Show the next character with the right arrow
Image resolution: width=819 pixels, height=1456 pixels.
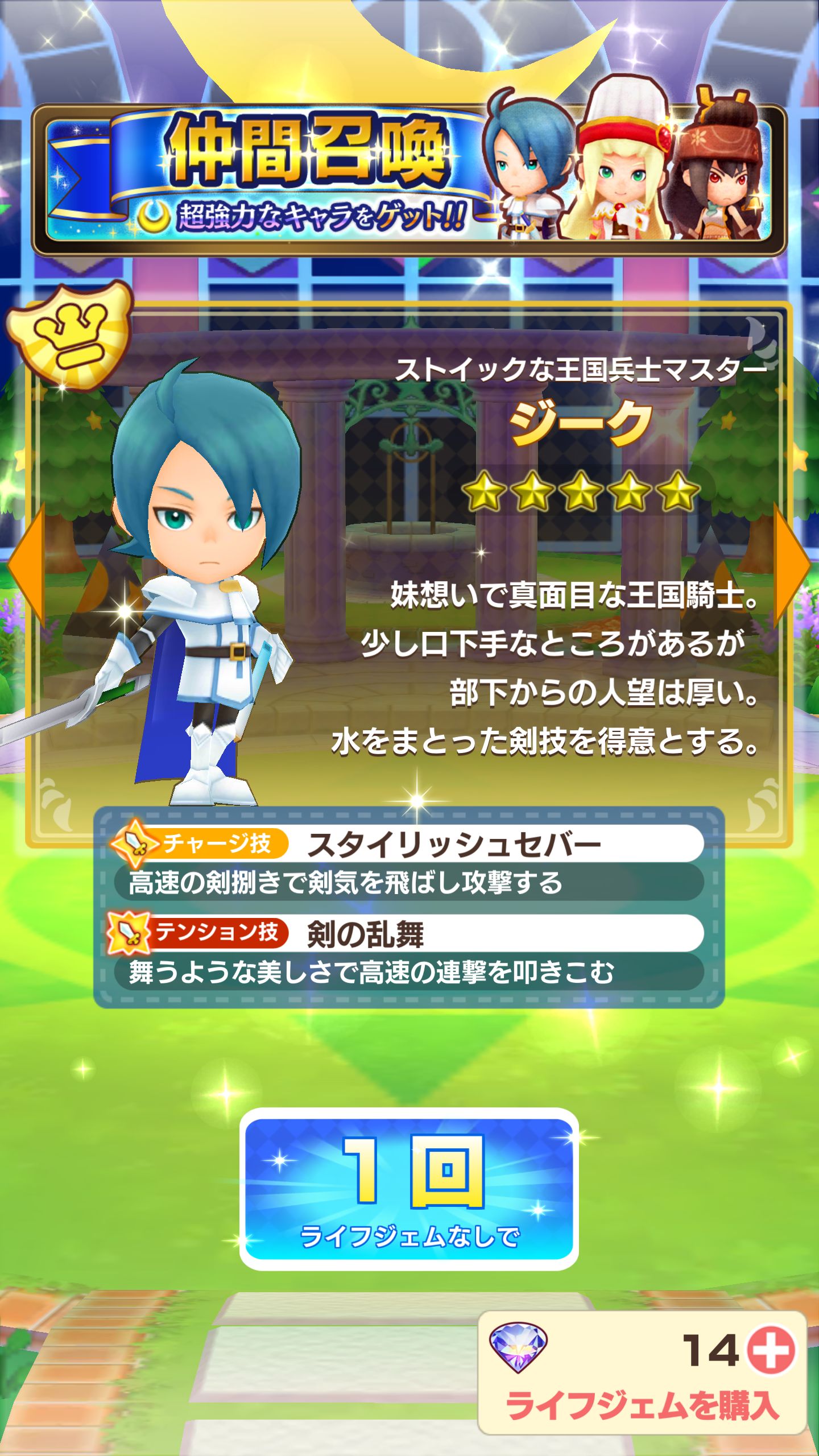click(x=792, y=564)
